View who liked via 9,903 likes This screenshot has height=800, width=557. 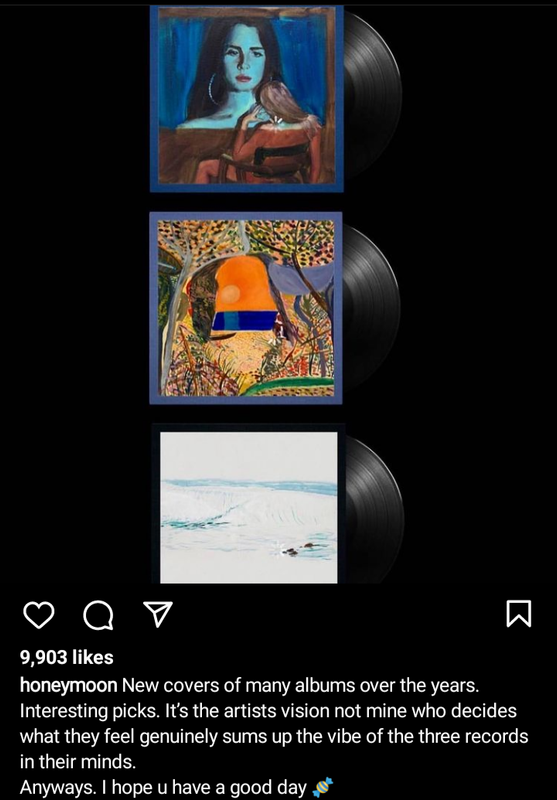pos(66,658)
